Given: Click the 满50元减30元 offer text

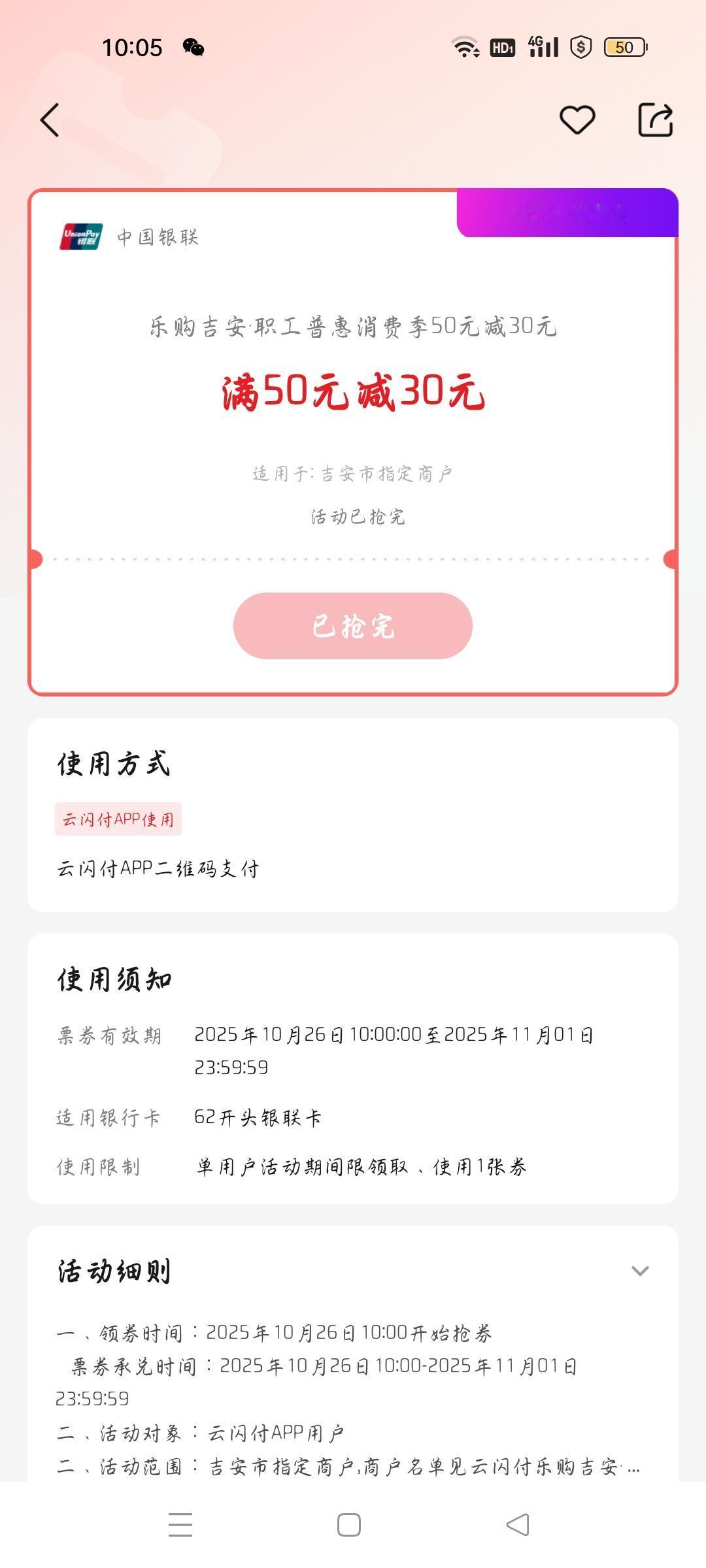Looking at the screenshot, I should click(x=352, y=392).
